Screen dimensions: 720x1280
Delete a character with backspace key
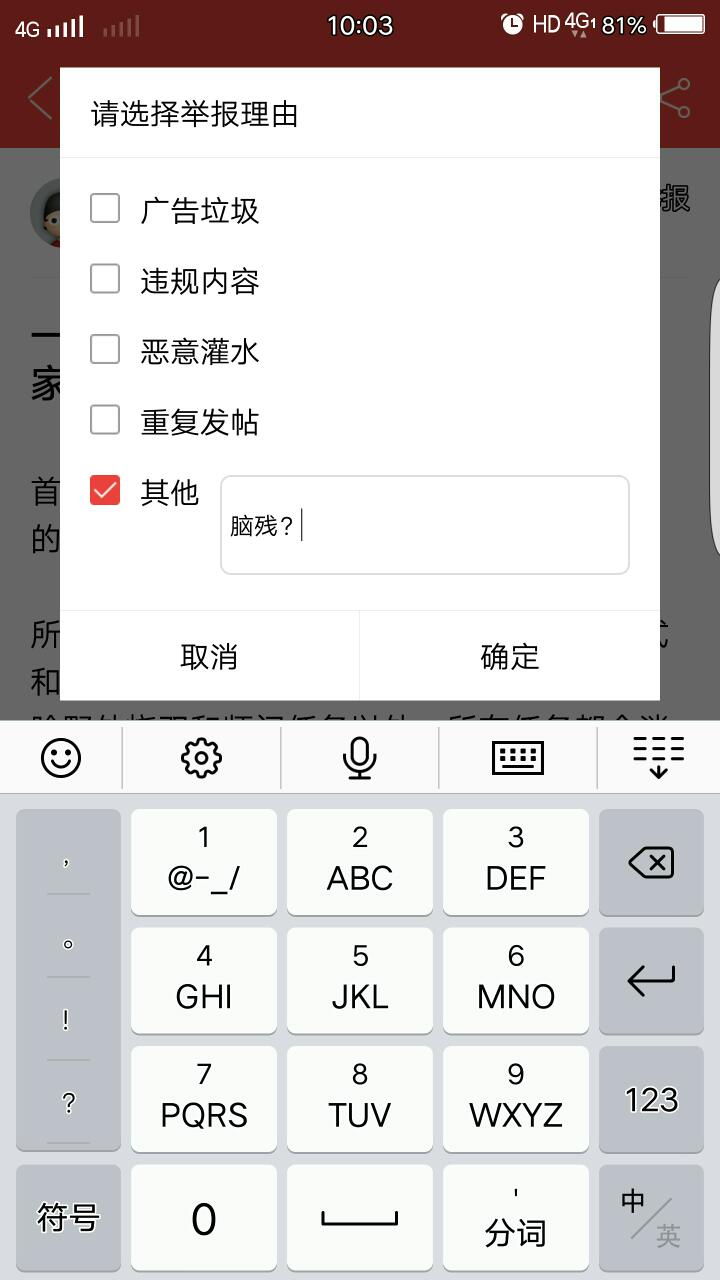point(651,862)
